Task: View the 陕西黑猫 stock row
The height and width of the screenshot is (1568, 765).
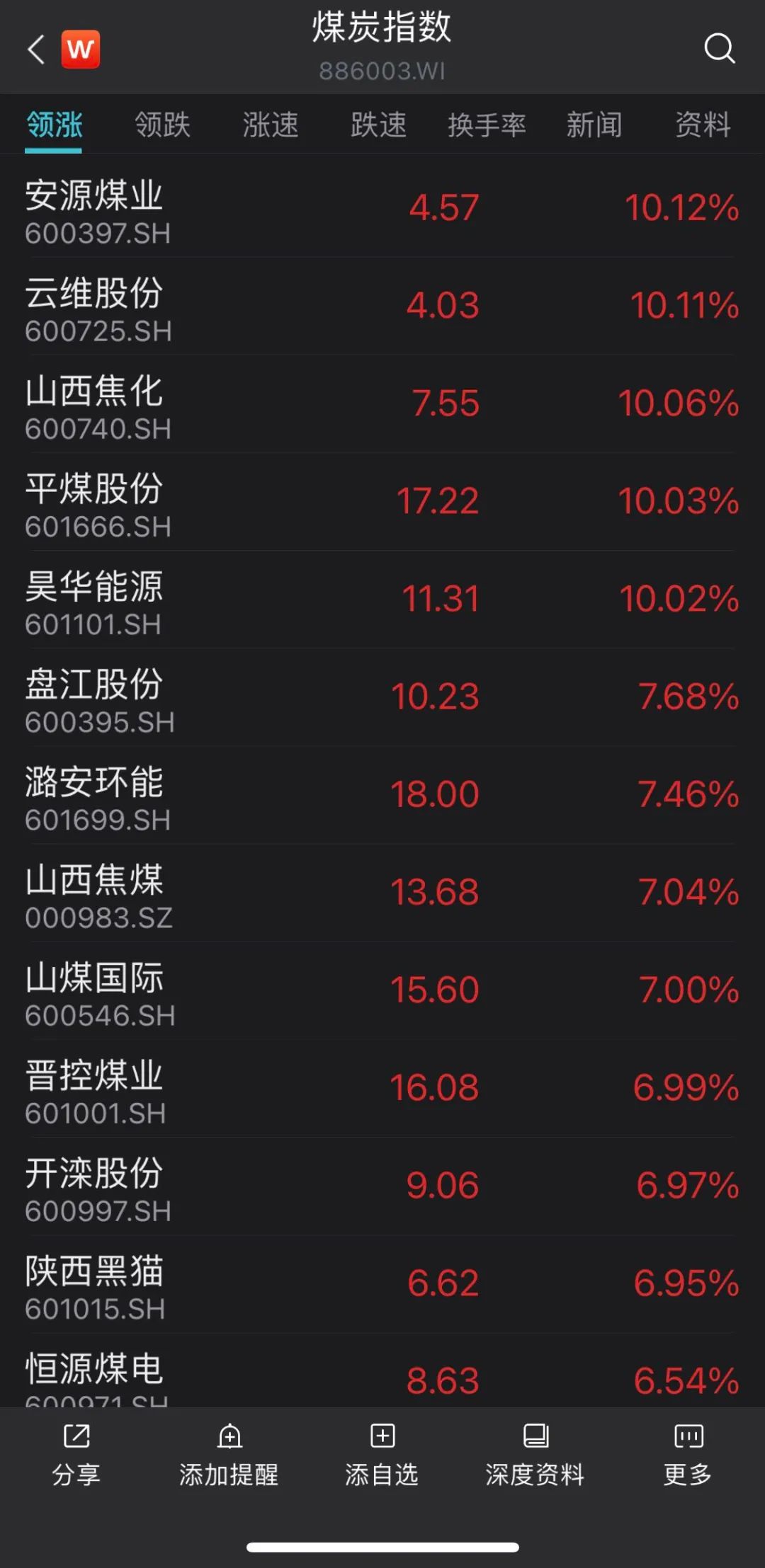Action: point(382,1284)
